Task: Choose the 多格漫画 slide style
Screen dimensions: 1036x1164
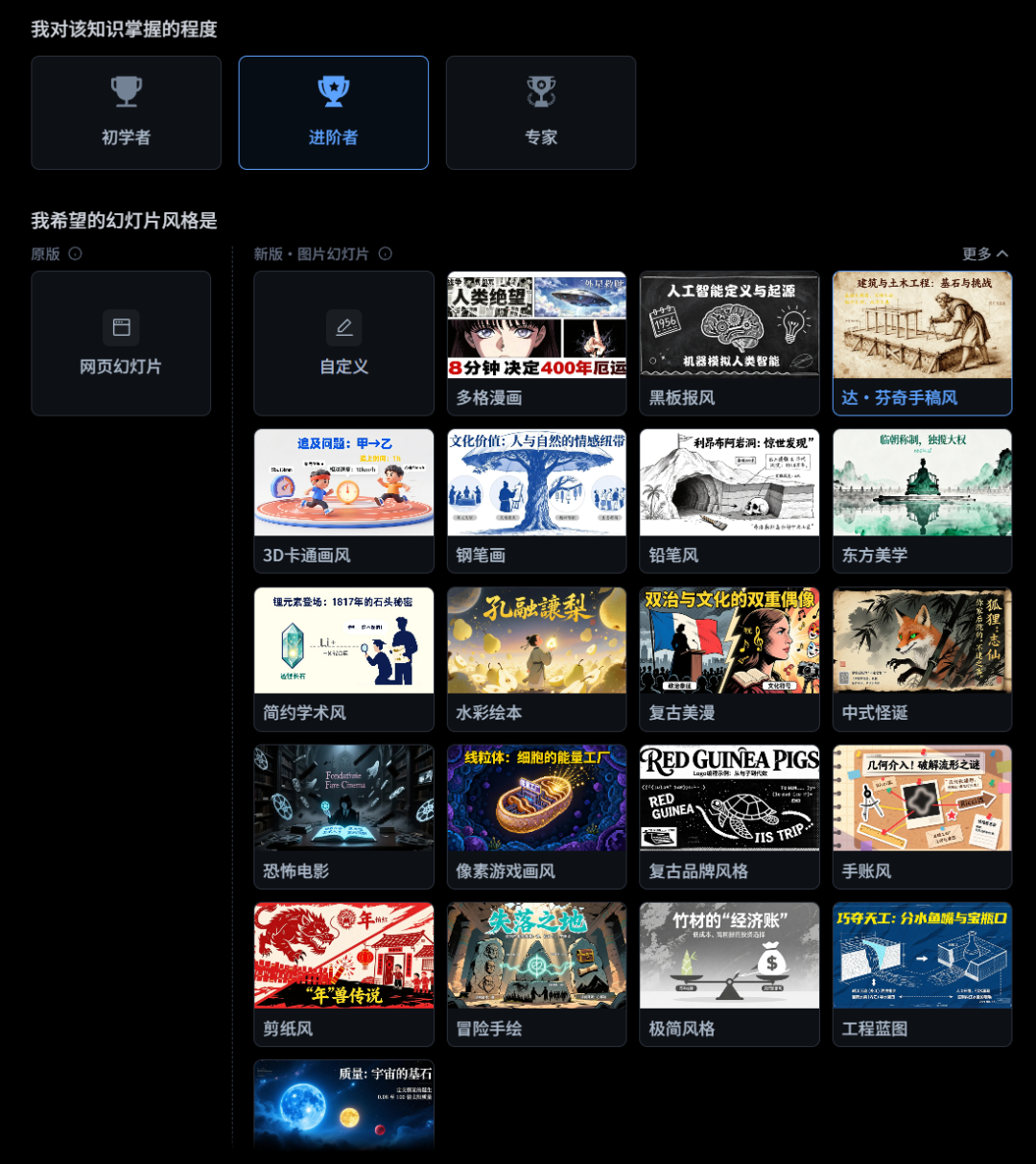Action: (536, 343)
